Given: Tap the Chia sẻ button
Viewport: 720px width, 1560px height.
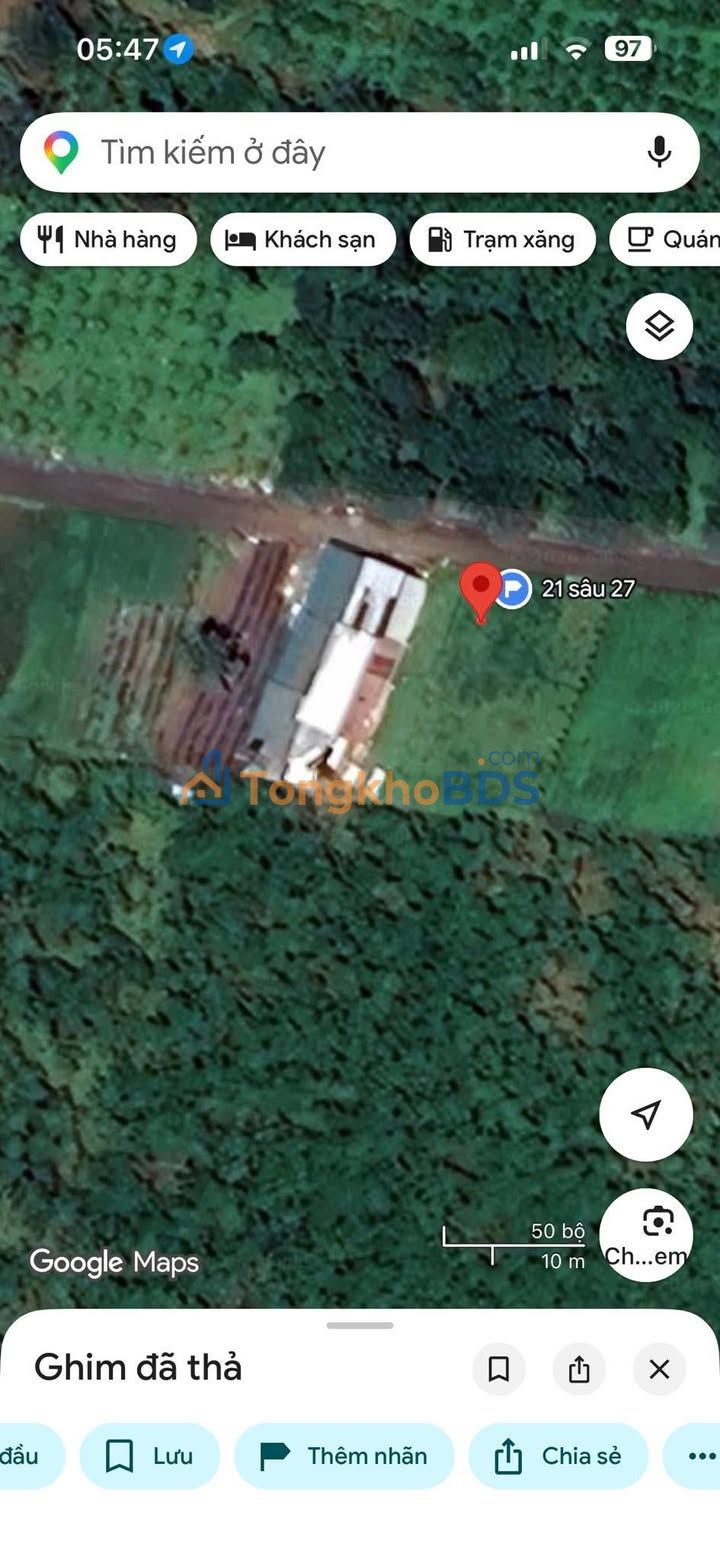Looking at the screenshot, I should [558, 1456].
